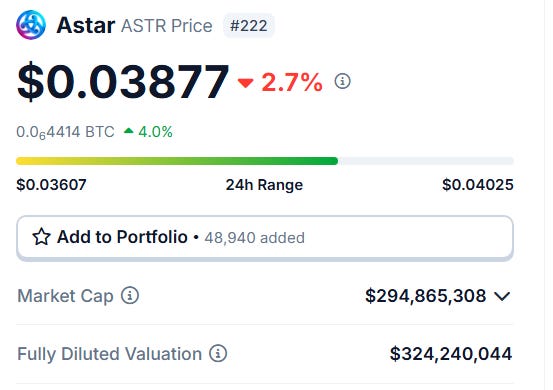Open Fully Diluted Valuation info icon
This screenshot has height=390, width=553.
[218, 353]
